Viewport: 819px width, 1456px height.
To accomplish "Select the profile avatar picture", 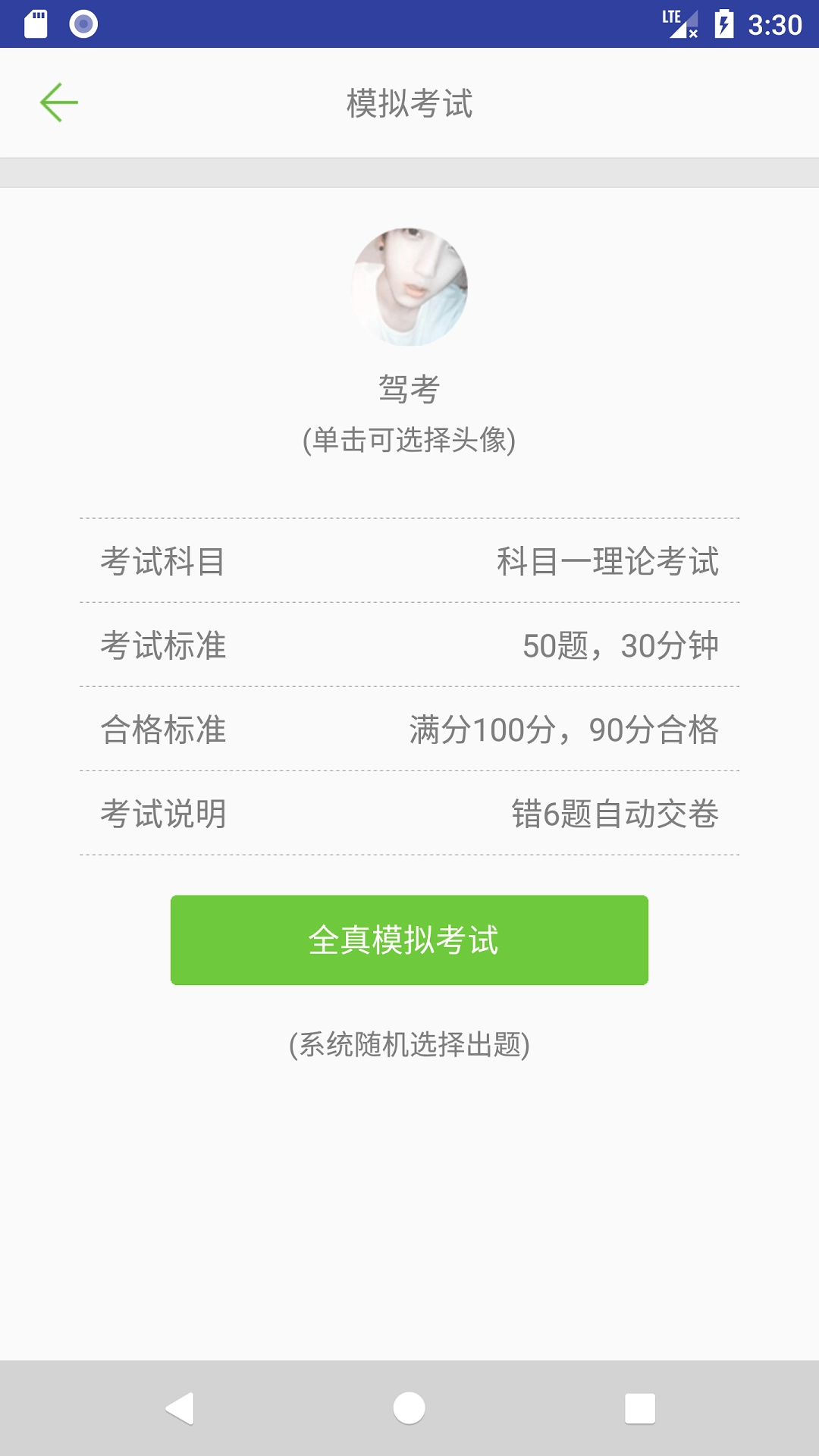I will click(x=409, y=287).
